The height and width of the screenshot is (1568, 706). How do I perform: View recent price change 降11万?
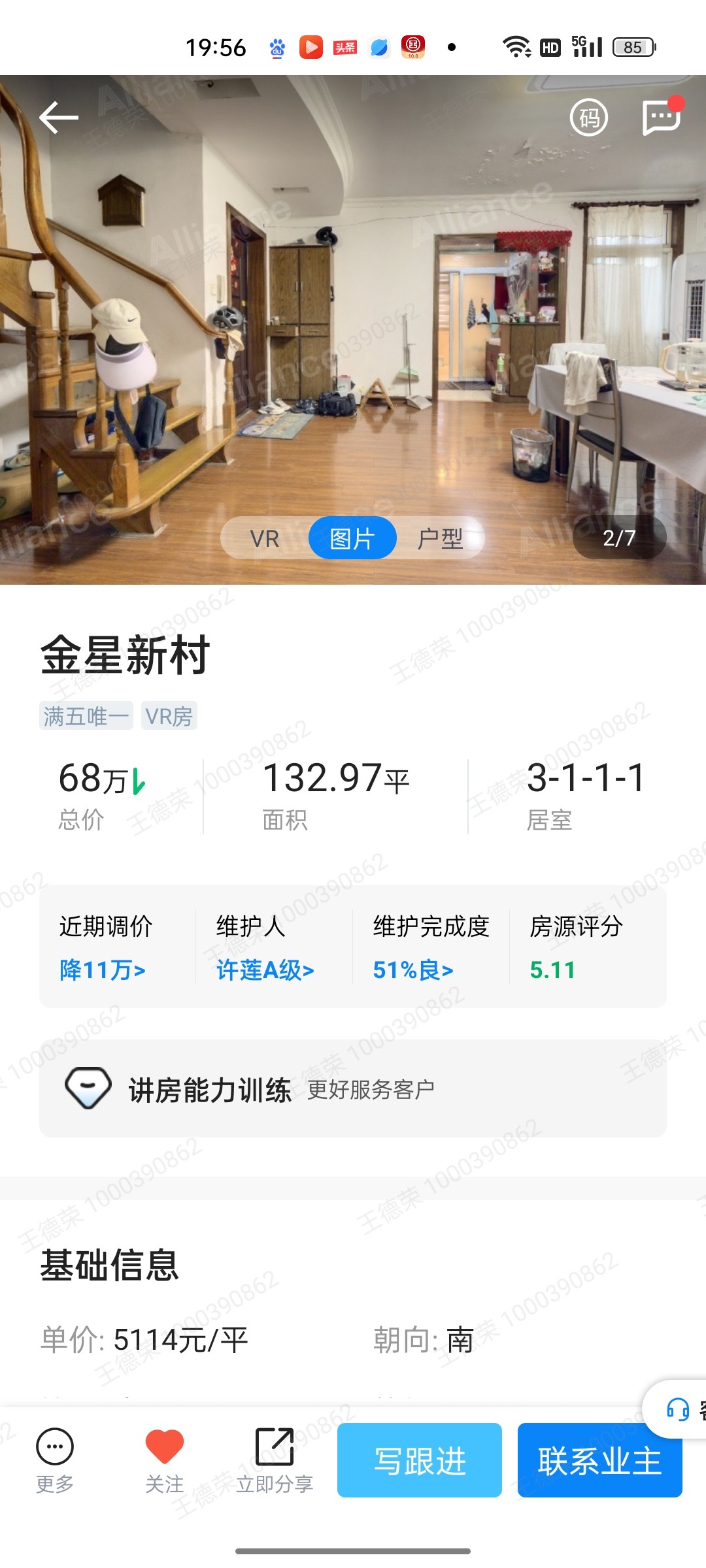pos(103,970)
